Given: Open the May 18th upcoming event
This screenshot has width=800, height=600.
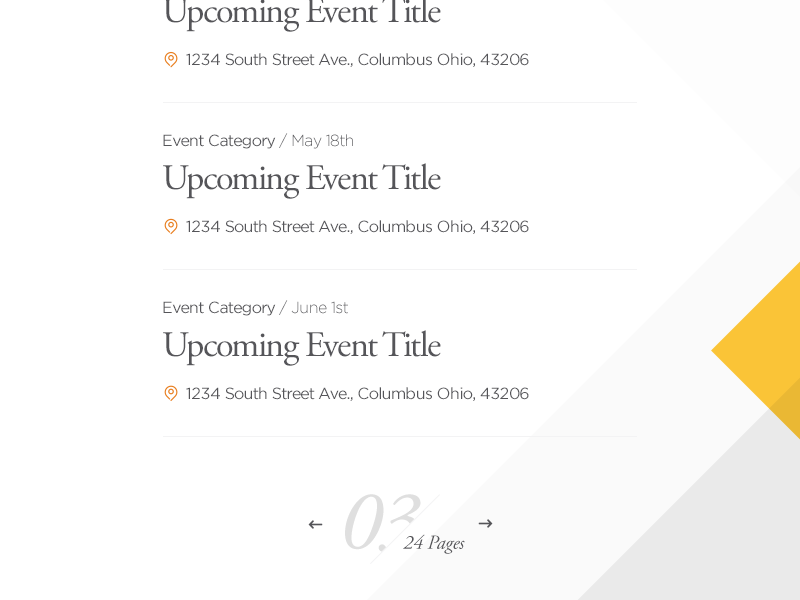Looking at the screenshot, I should [301, 179].
